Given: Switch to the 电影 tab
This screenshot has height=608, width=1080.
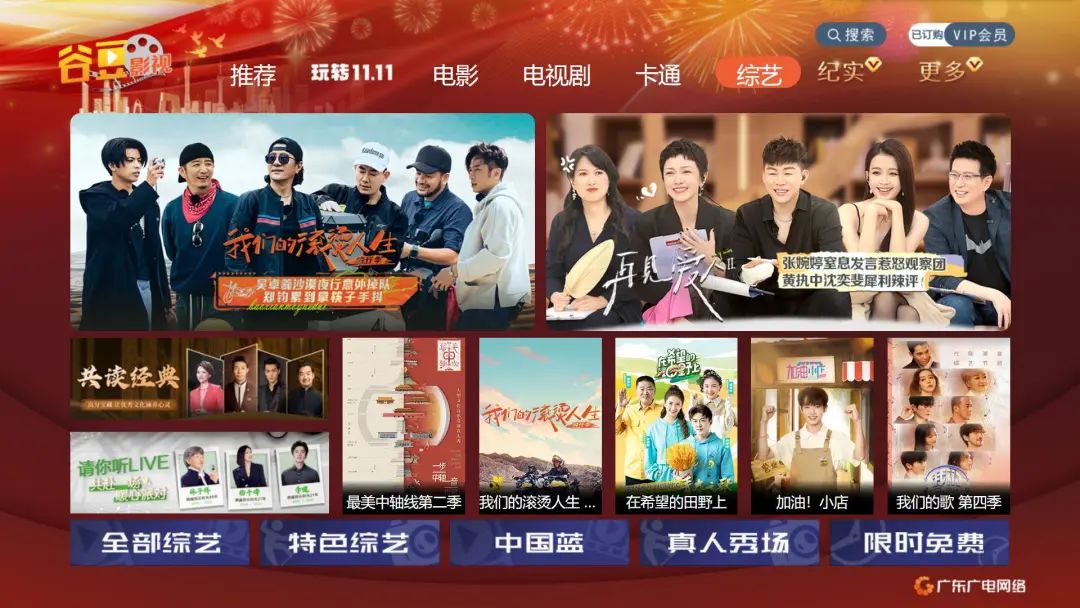Looking at the screenshot, I should (x=455, y=75).
